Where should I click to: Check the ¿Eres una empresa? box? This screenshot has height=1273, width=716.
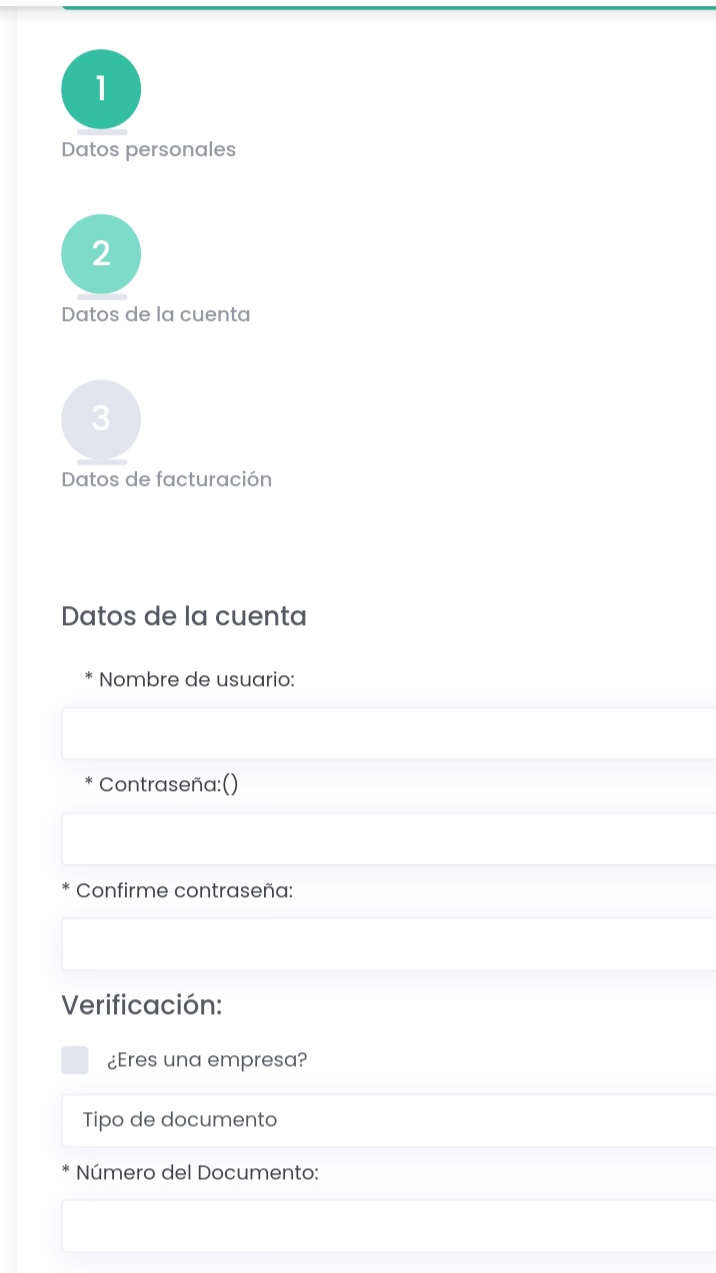point(75,1060)
